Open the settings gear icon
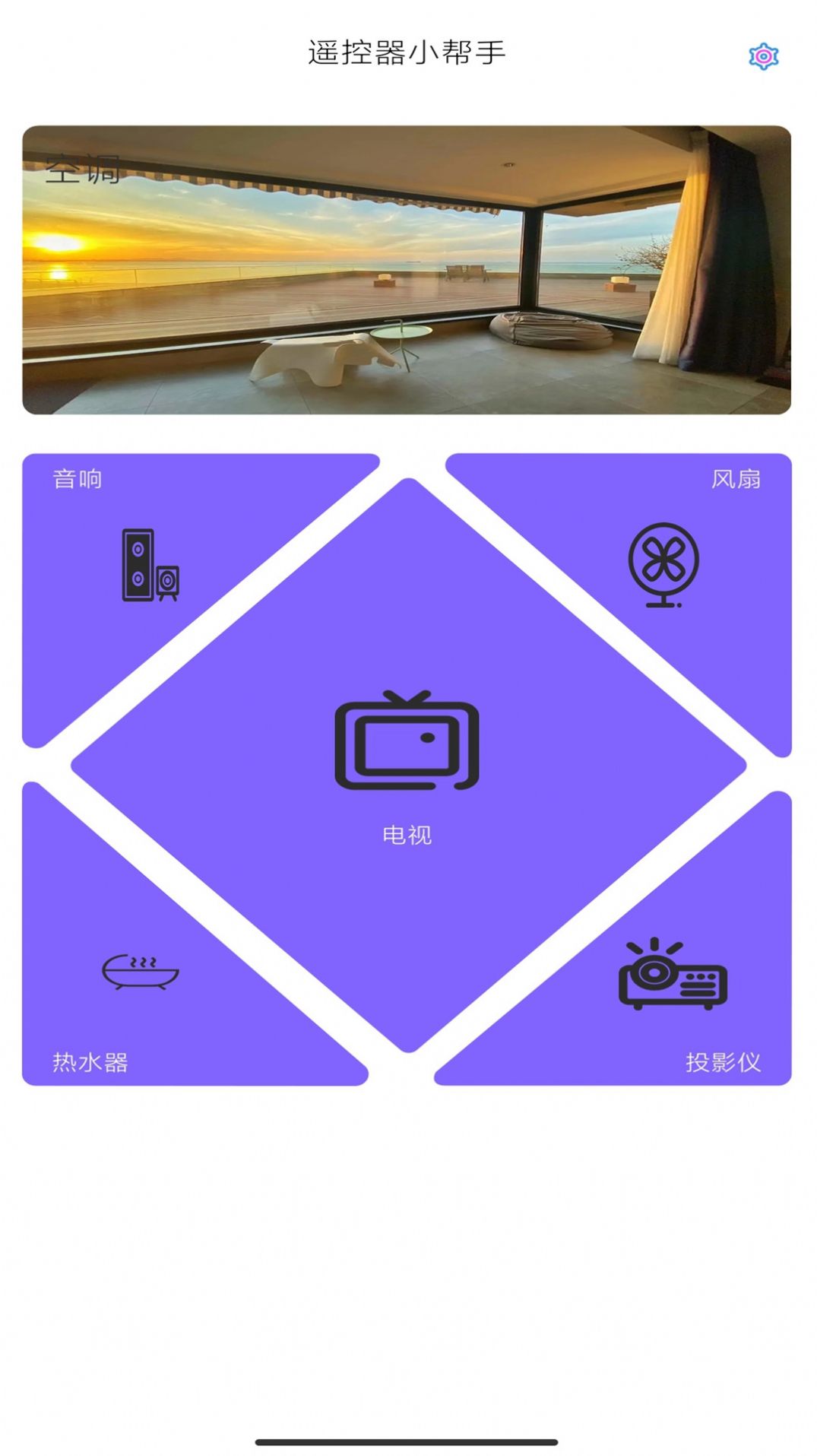This screenshot has width=817, height=1456. point(763,56)
